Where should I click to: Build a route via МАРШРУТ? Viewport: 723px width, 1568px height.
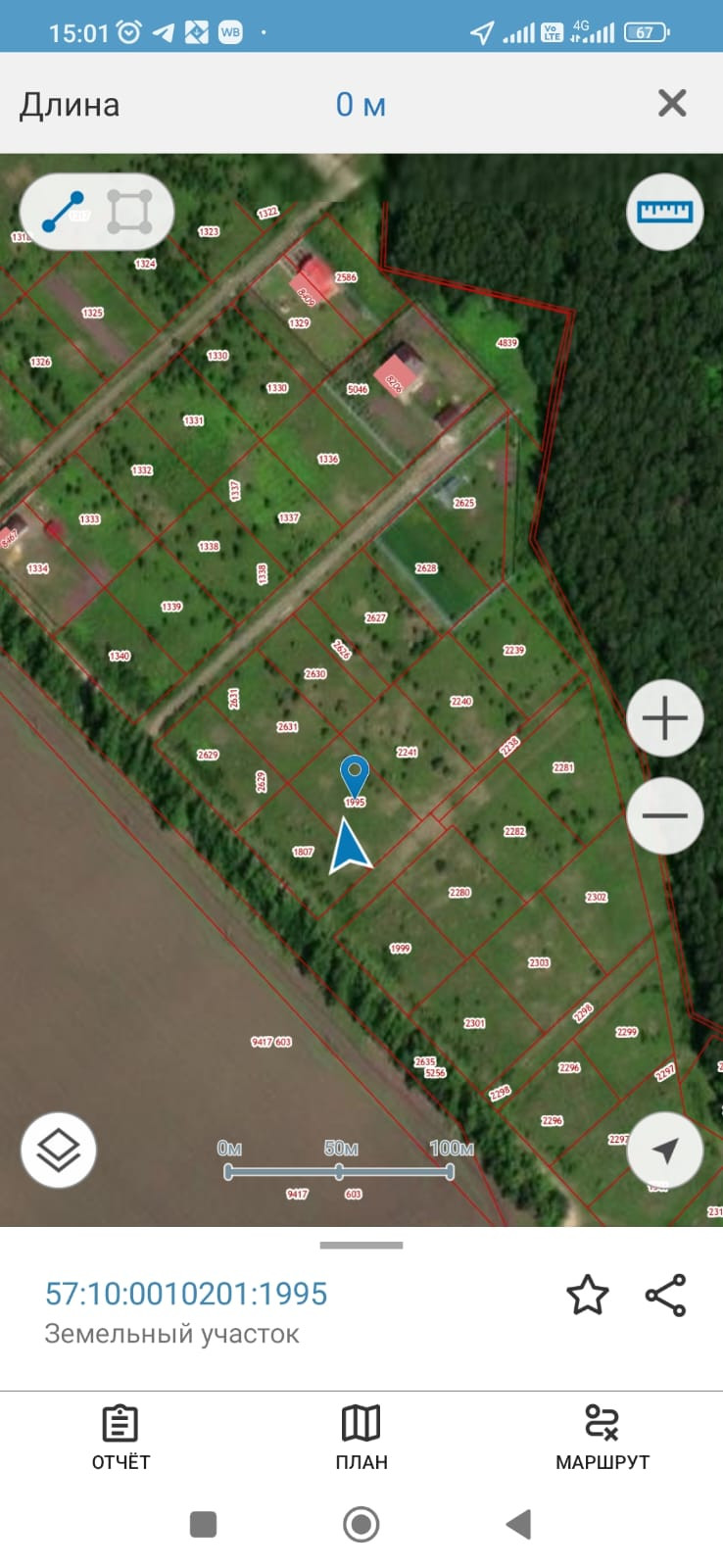pos(602,1438)
